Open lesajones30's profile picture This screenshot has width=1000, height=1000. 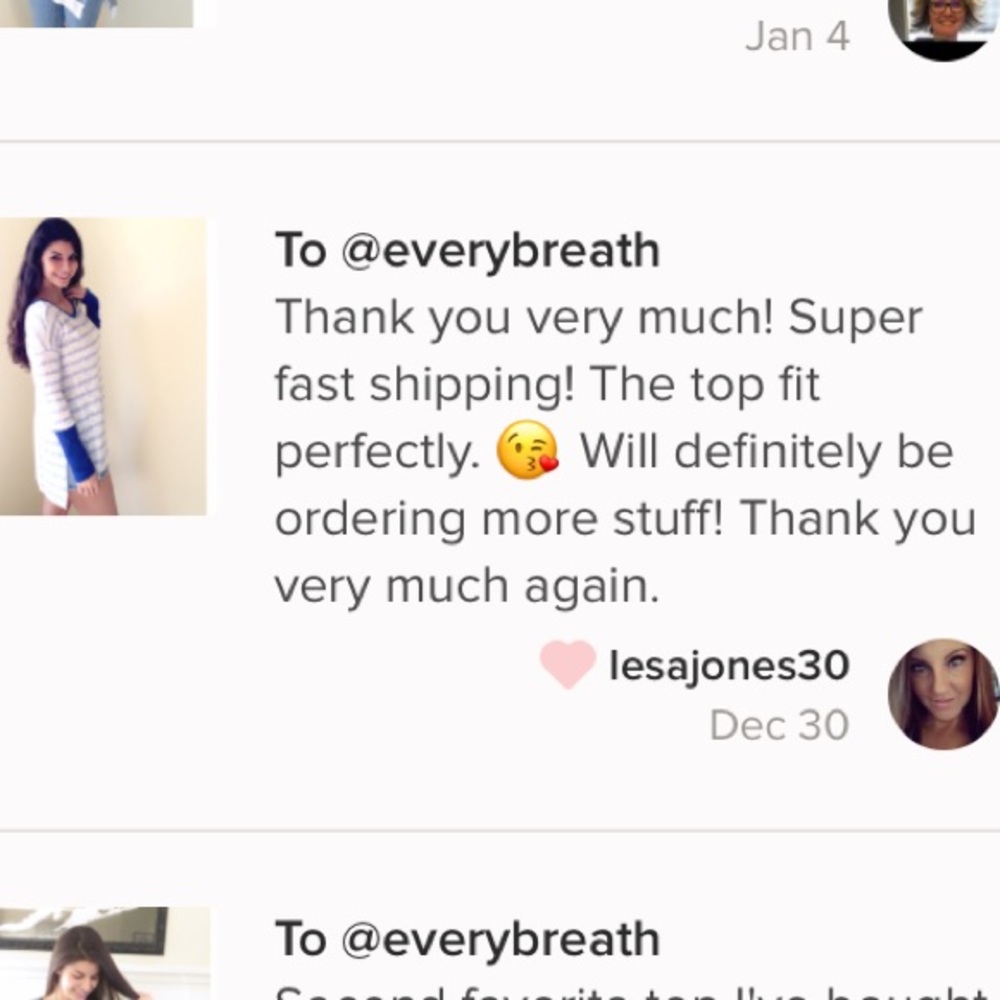tap(943, 694)
